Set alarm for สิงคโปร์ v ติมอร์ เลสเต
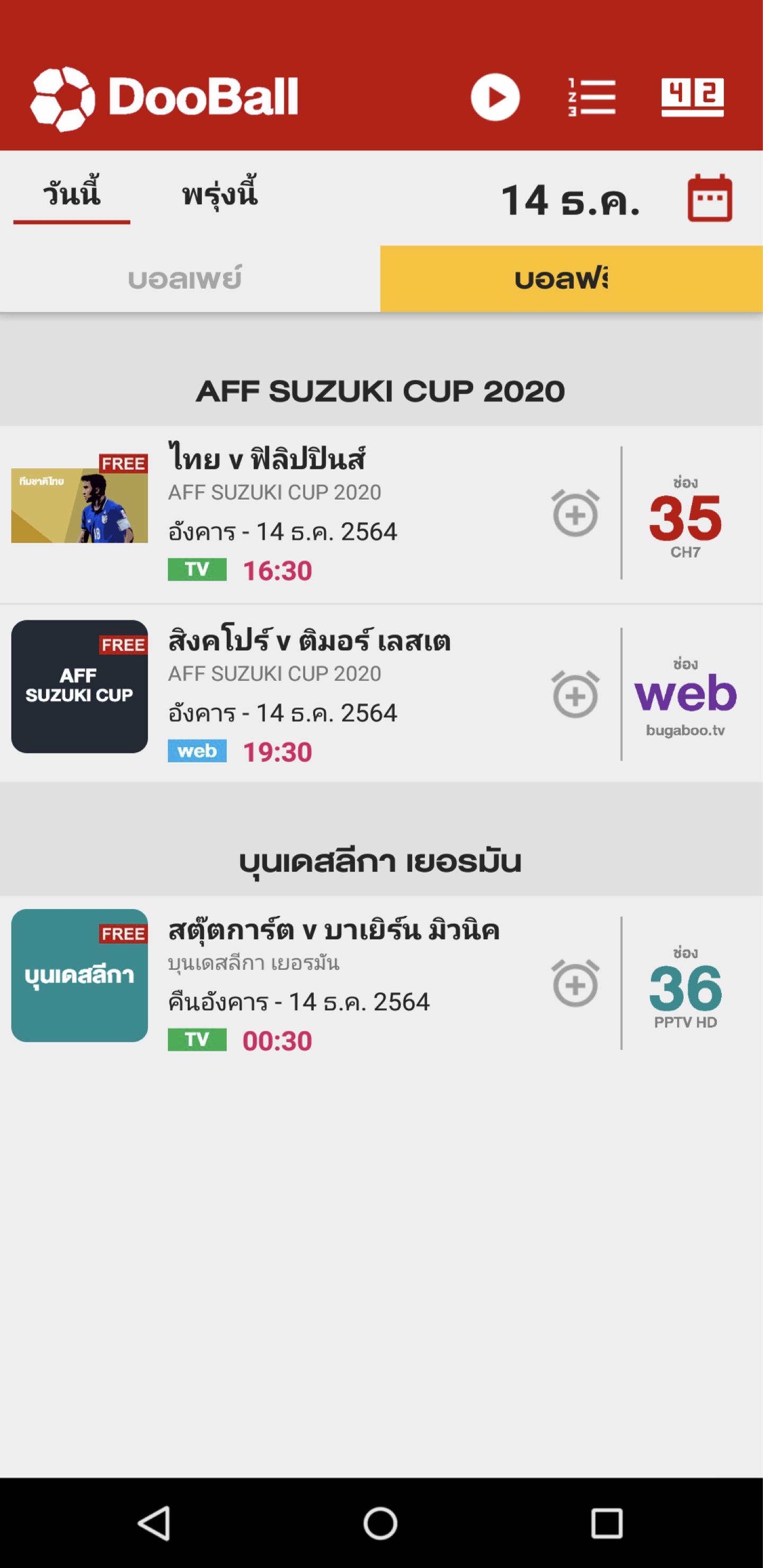Screen dimensions: 763x1568 [x=575, y=694]
